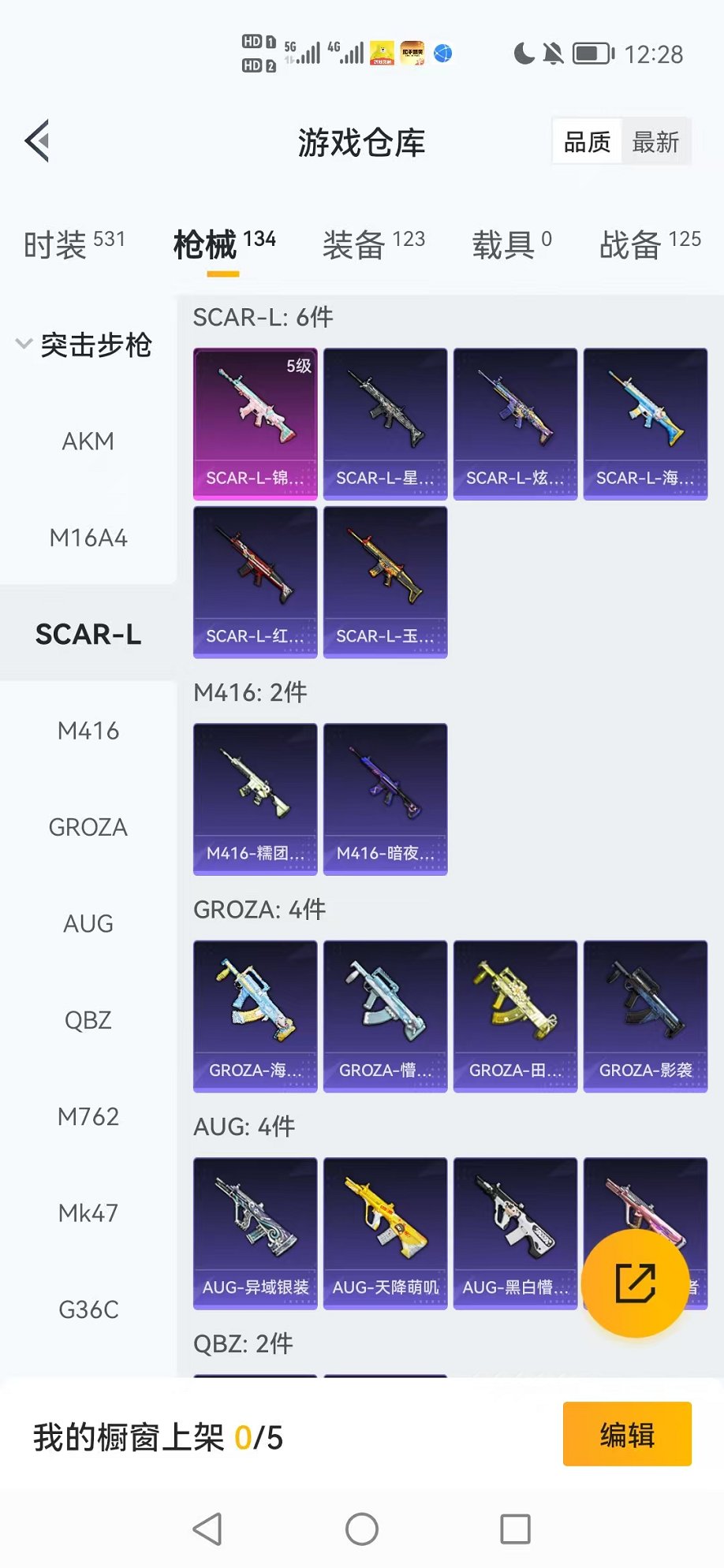Switch to the 战备 tab
The width and height of the screenshot is (724, 1568).
click(x=650, y=244)
